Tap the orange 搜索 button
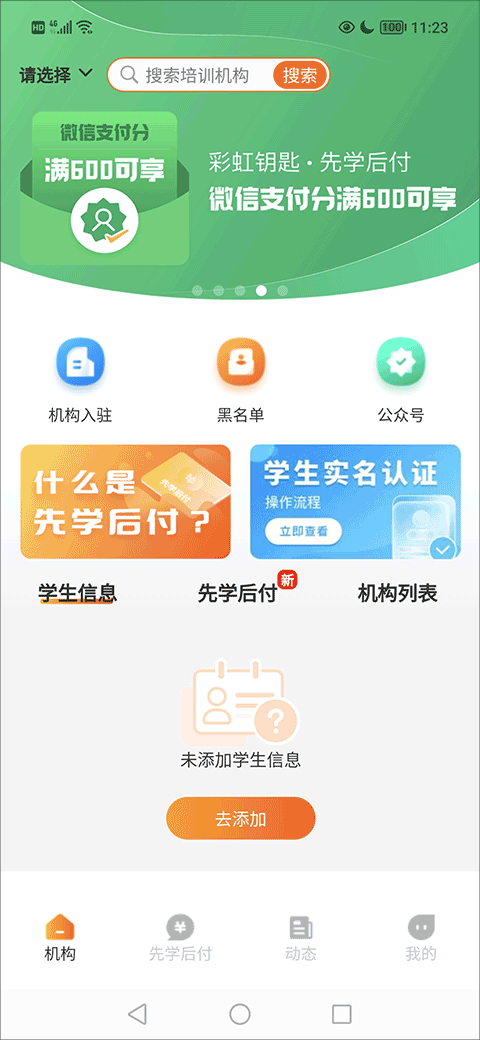480x1040 pixels. pyautogui.click(x=300, y=75)
